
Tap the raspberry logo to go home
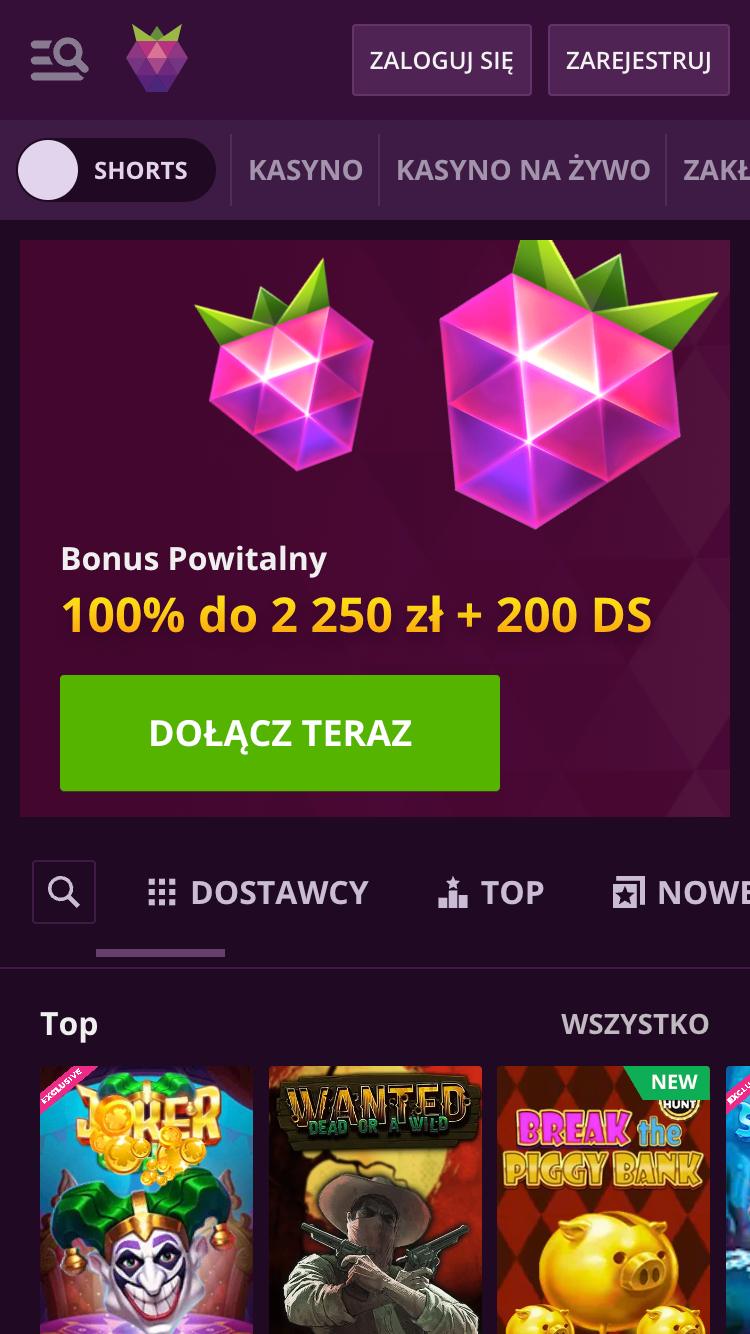(x=157, y=60)
